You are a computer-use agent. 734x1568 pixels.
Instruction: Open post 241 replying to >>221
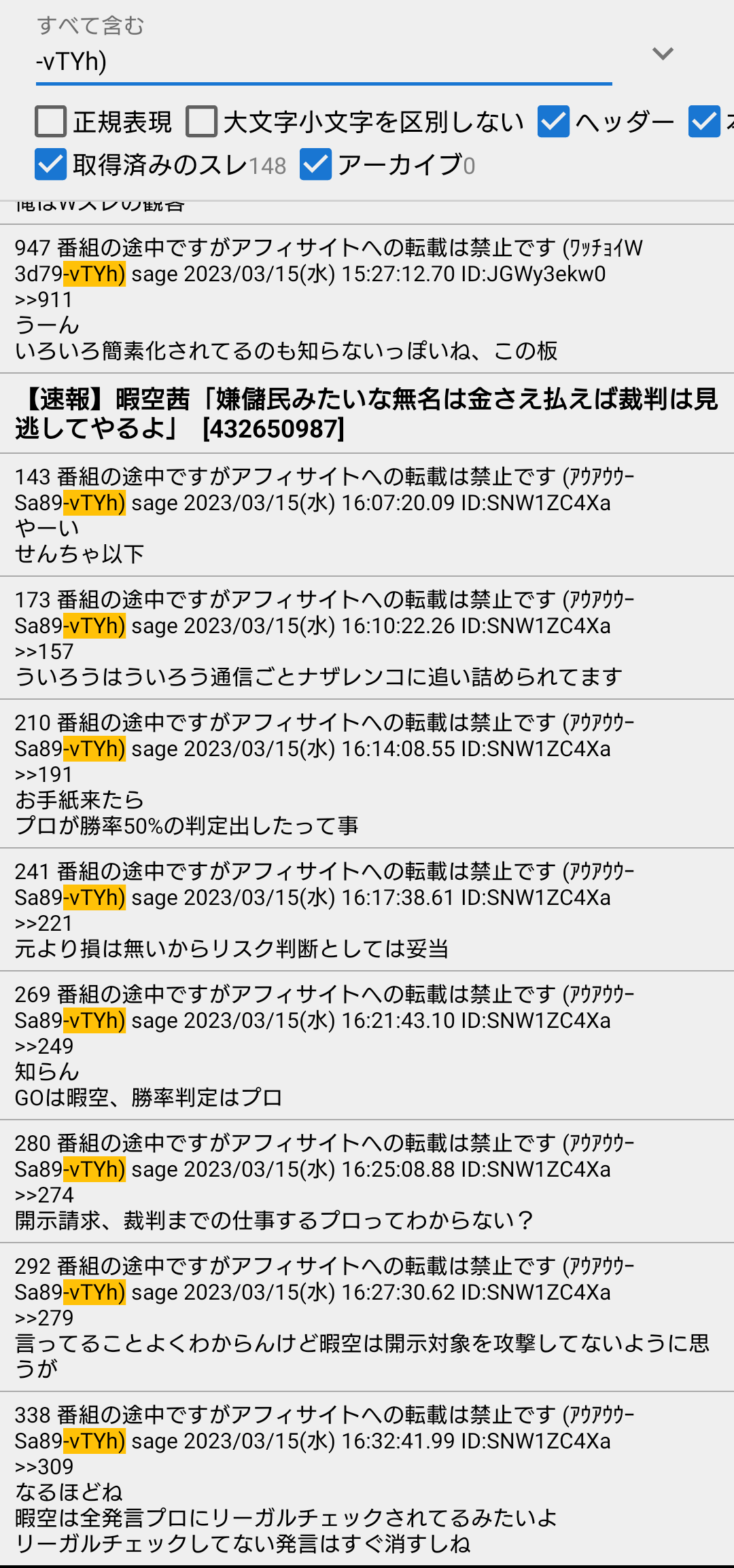coord(367,910)
